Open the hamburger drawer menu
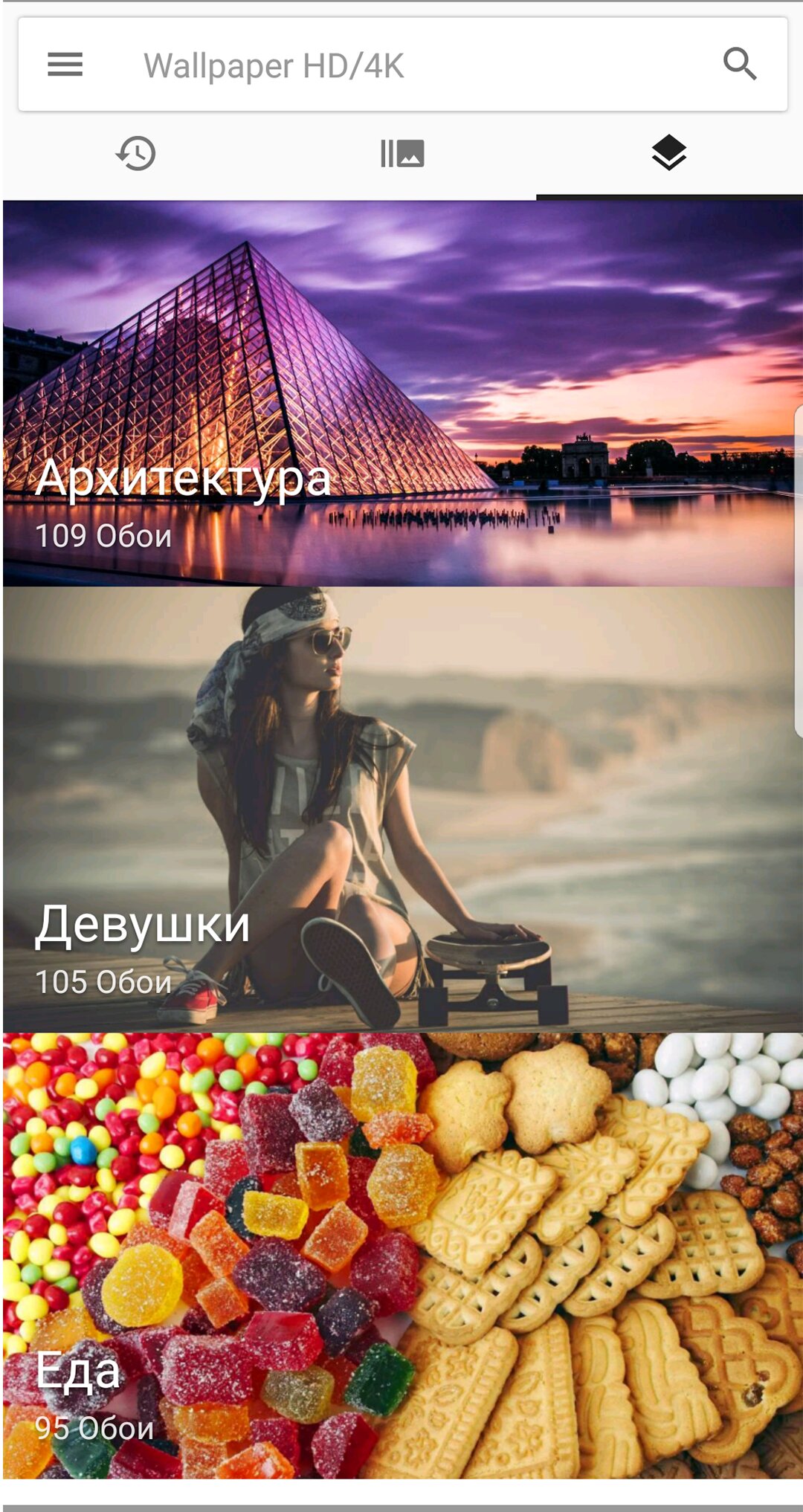The width and height of the screenshot is (803, 1512). [65, 65]
